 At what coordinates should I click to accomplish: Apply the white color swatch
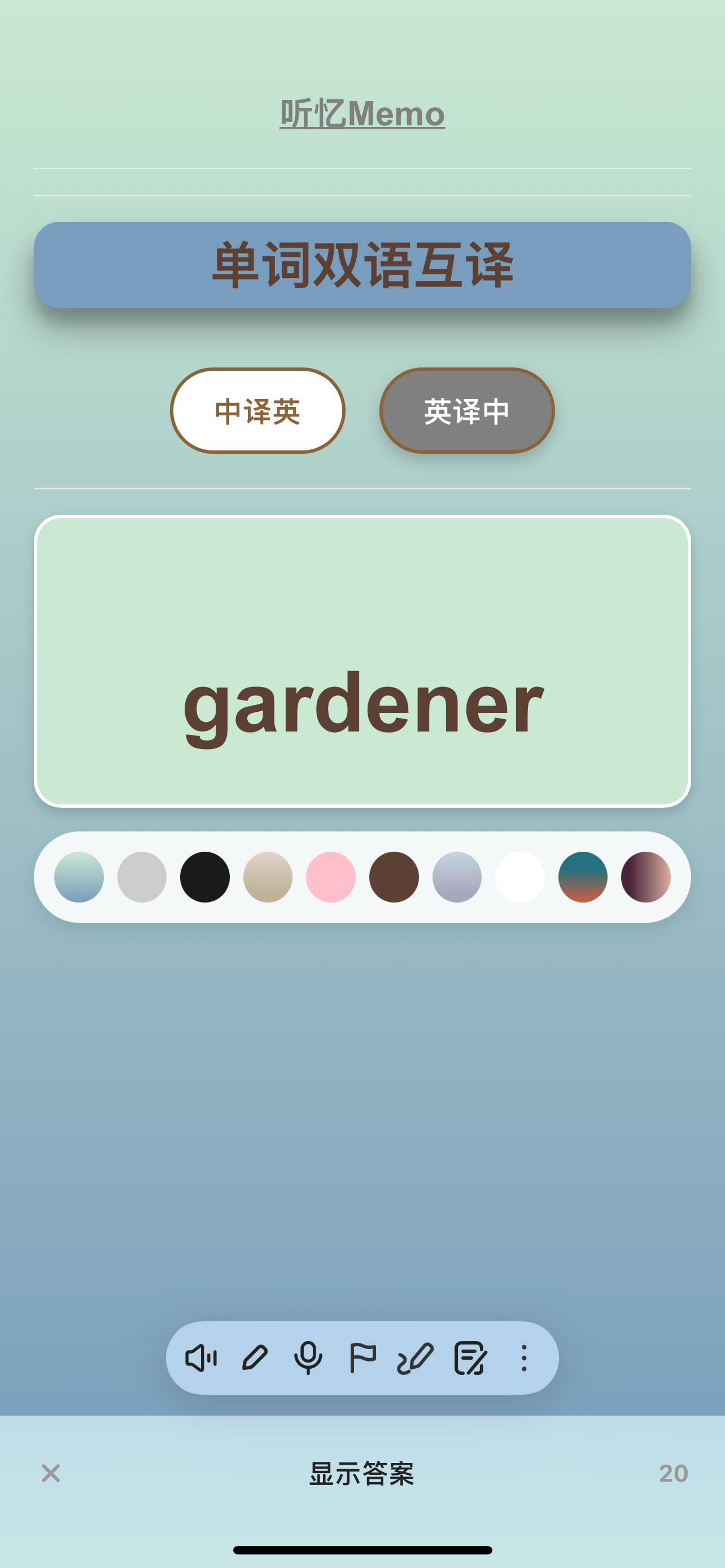click(x=520, y=877)
